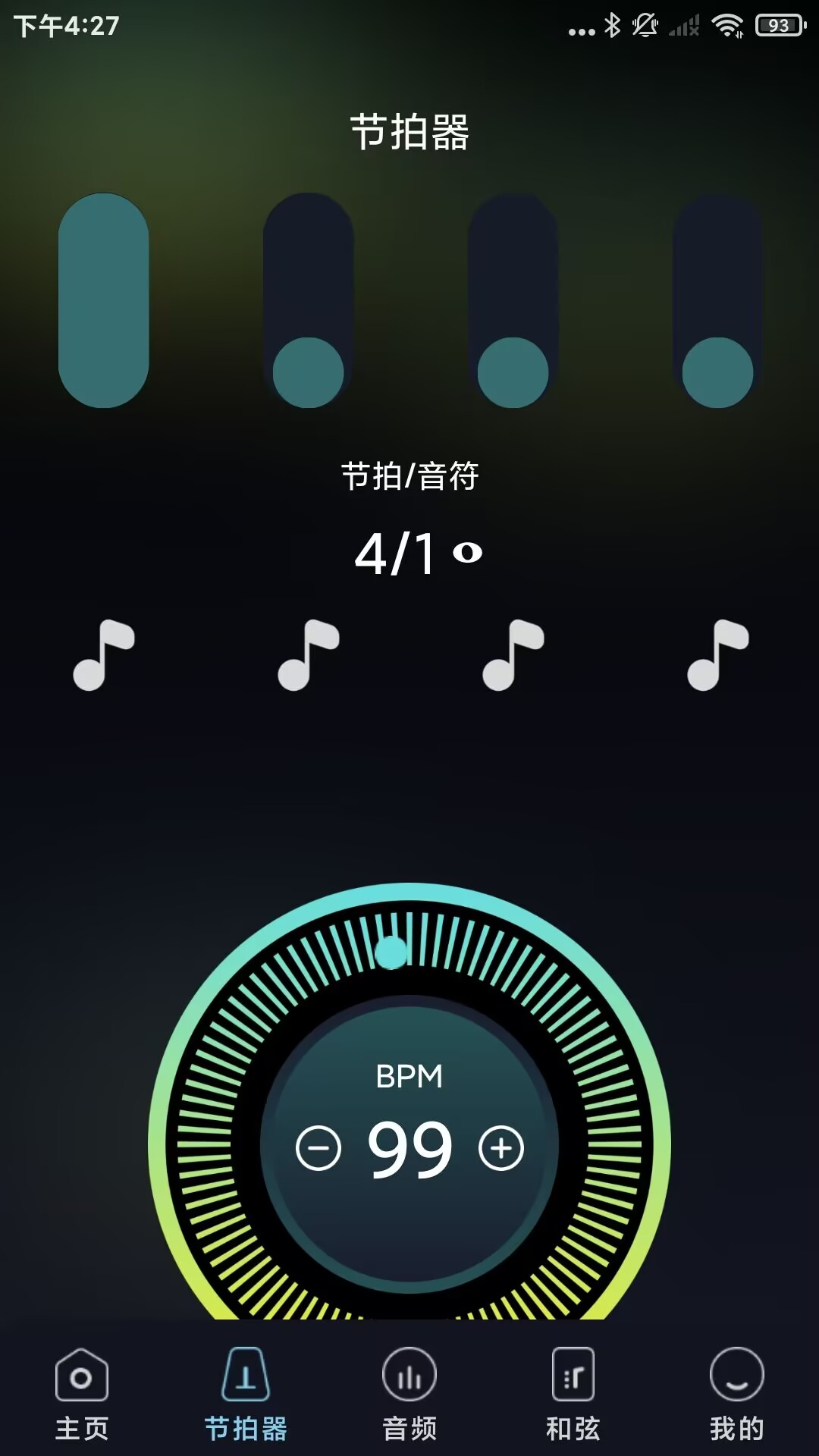
Task: Change the 4/1 time signature setting
Action: pyautogui.click(x=417, y=553)
